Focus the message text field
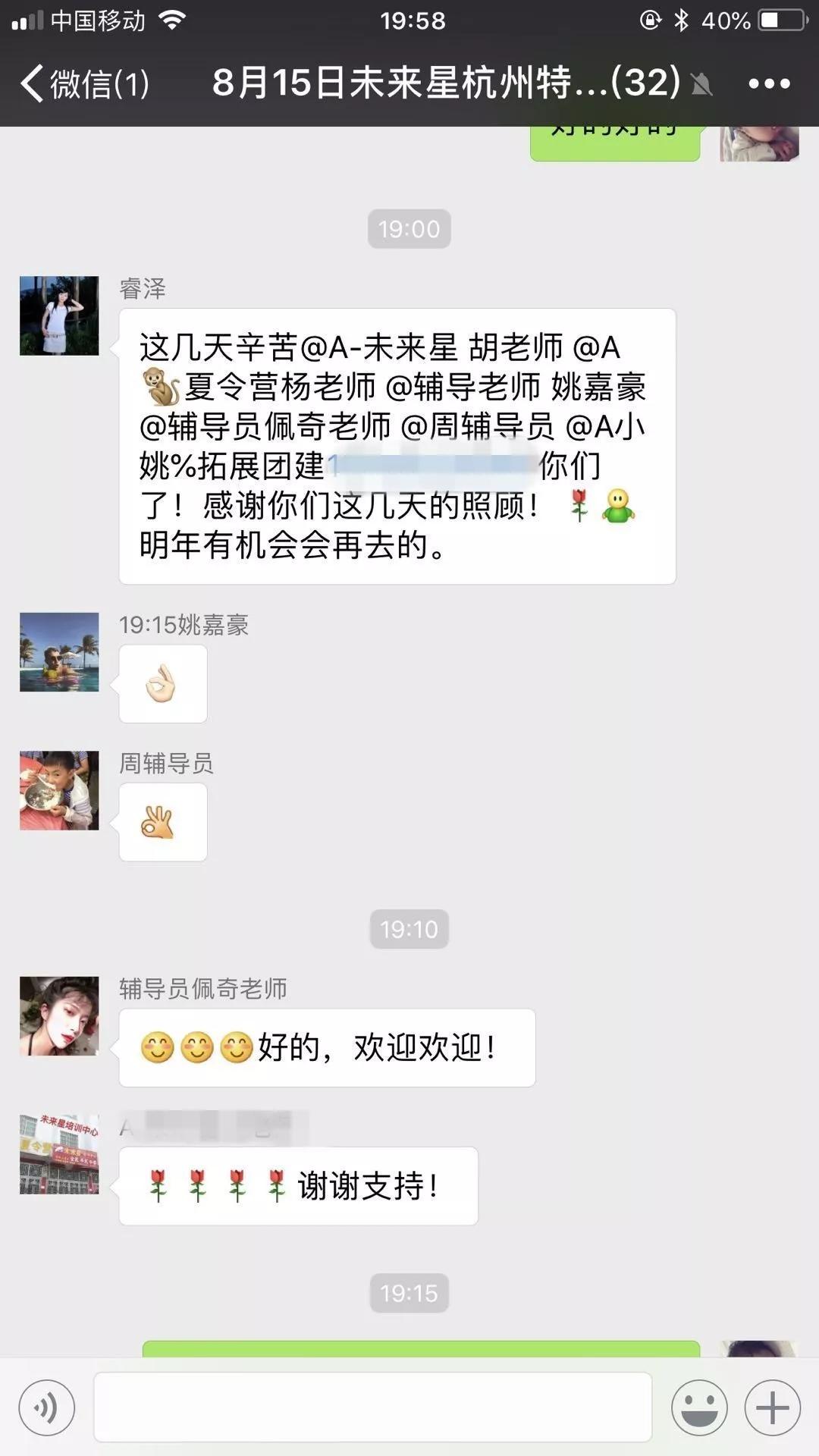Viewport: 819px width, 1456px height. coord(372,1407)
